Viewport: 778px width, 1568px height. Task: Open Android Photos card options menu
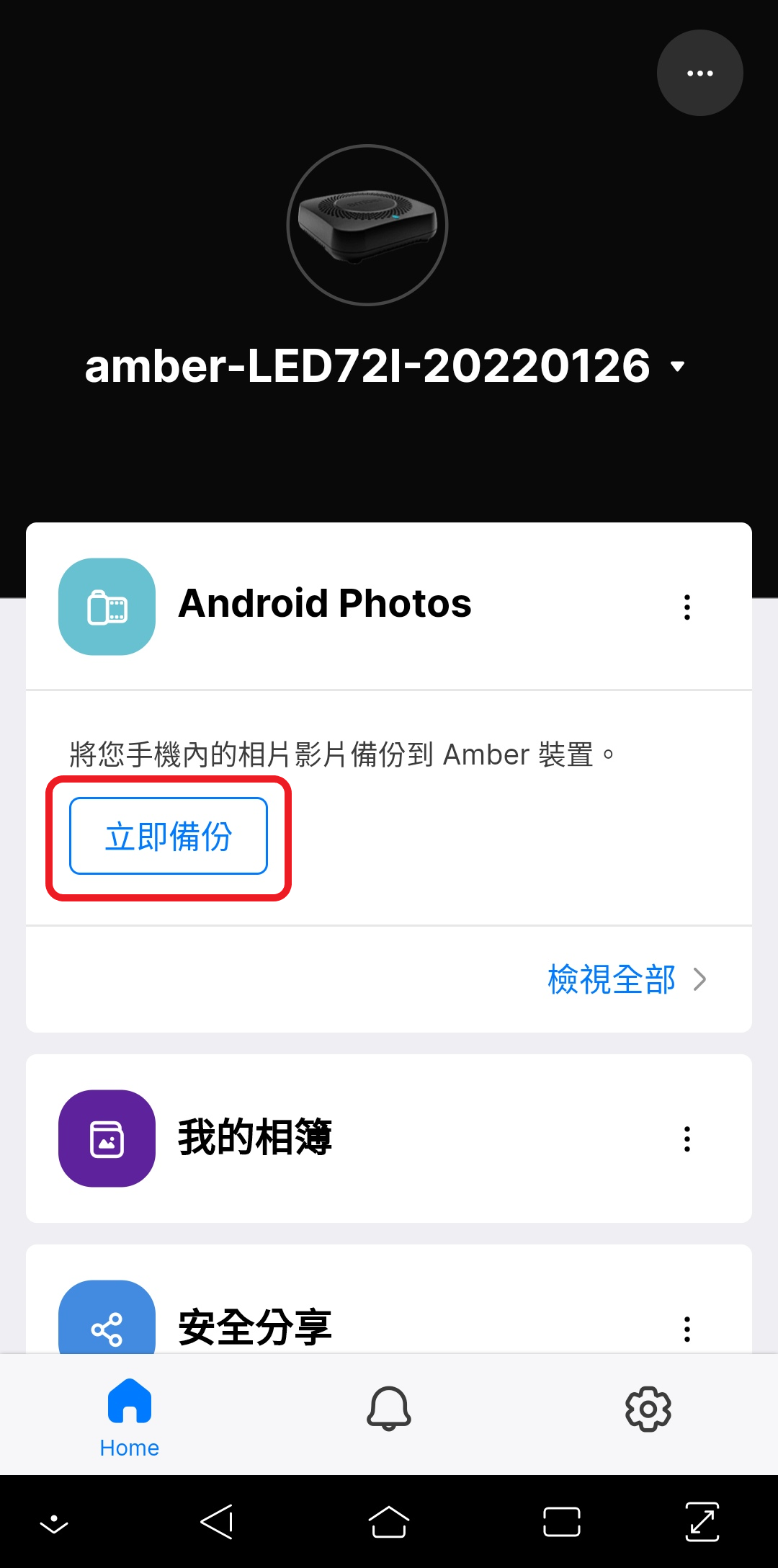point(687,607)
